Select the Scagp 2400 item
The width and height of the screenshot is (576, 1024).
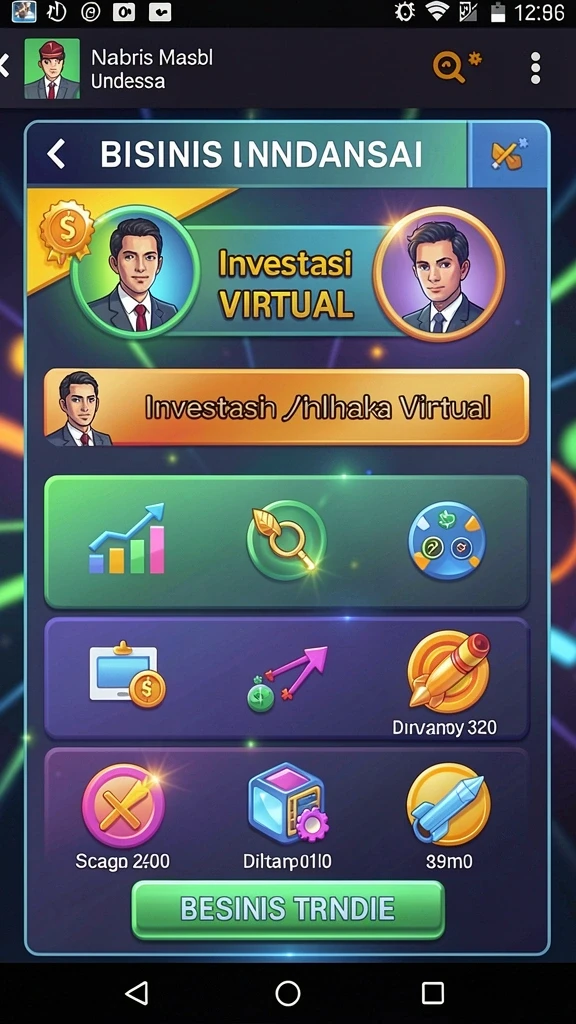tap(123, 817)
